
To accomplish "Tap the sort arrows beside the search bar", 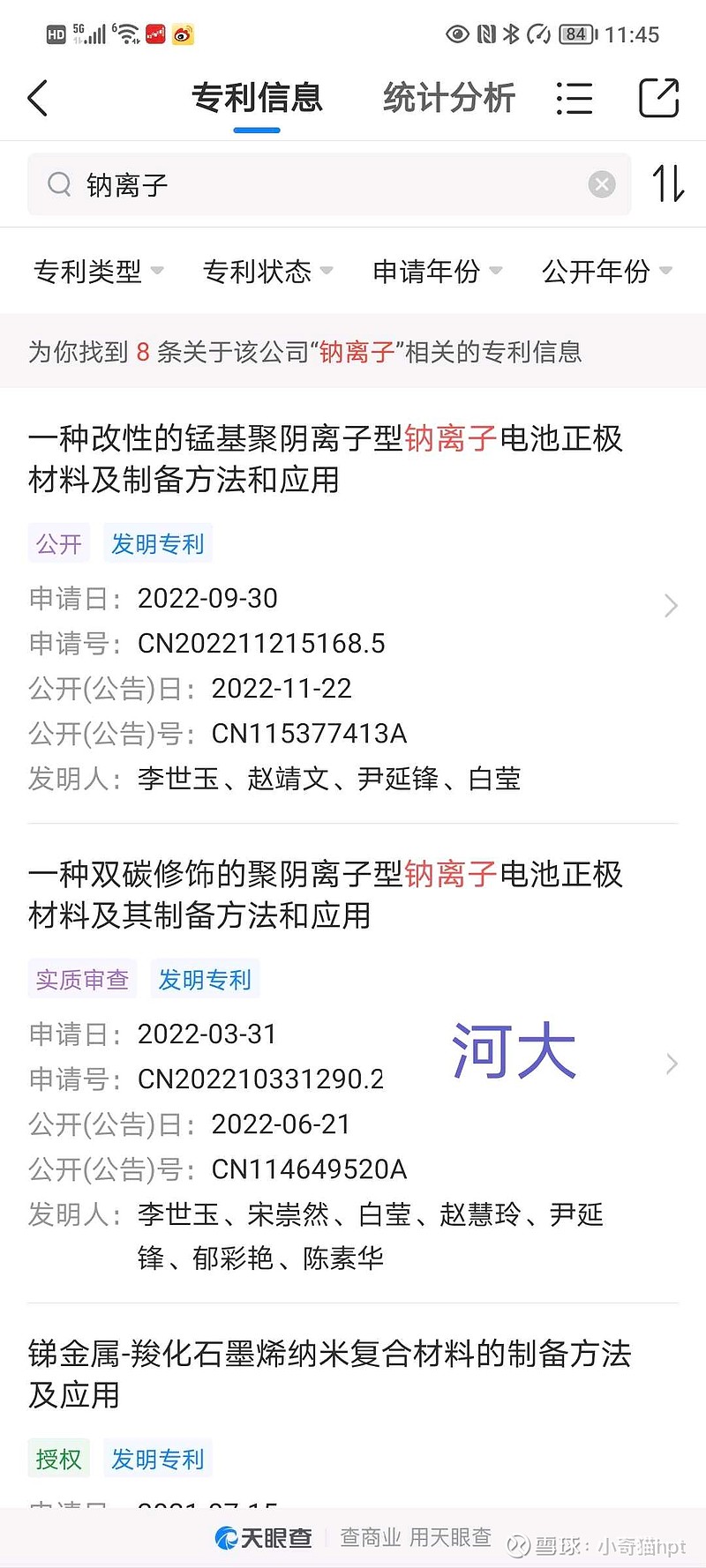I will tap(666, 184).
